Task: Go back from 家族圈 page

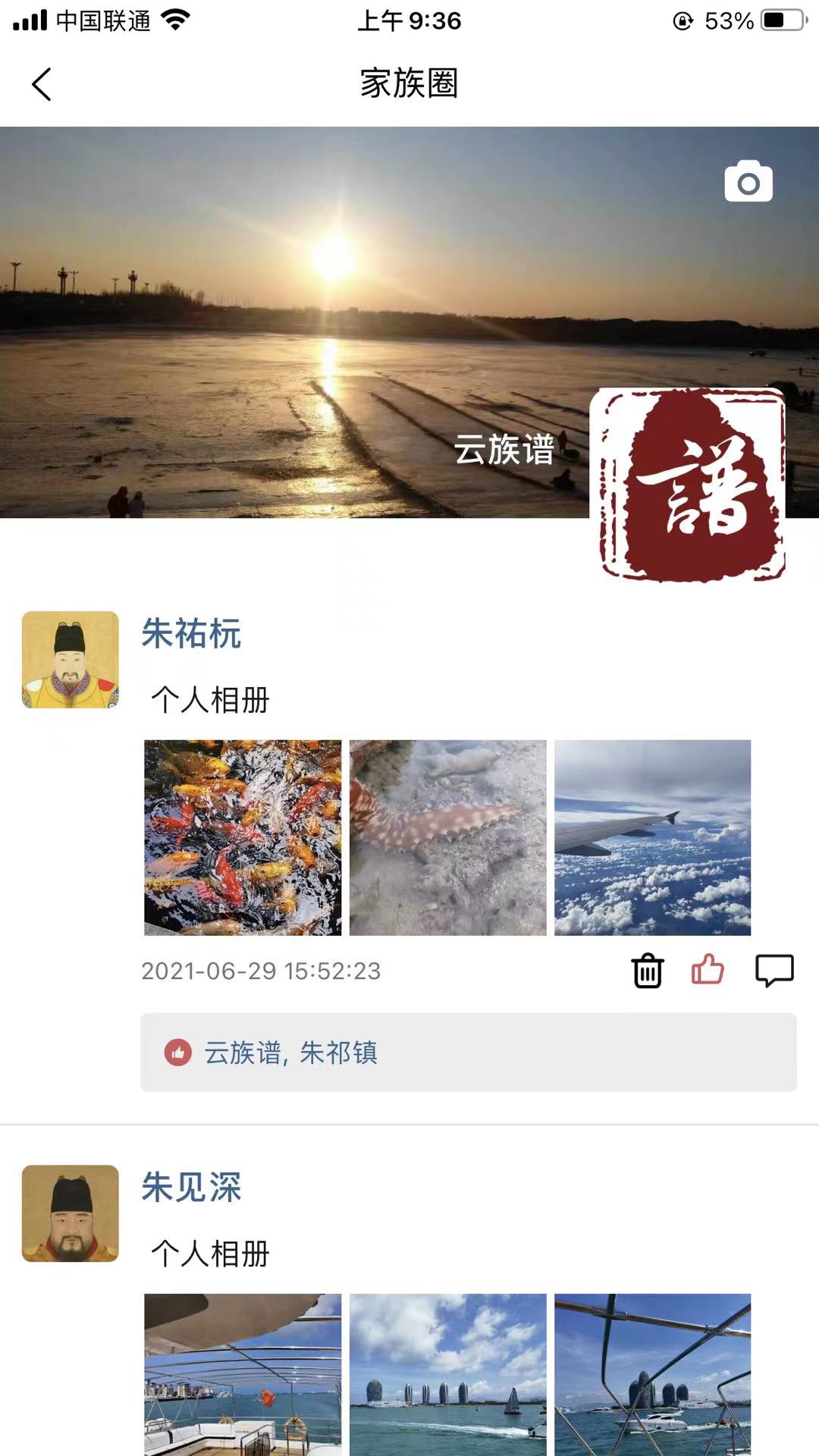Action: [42, 83]
